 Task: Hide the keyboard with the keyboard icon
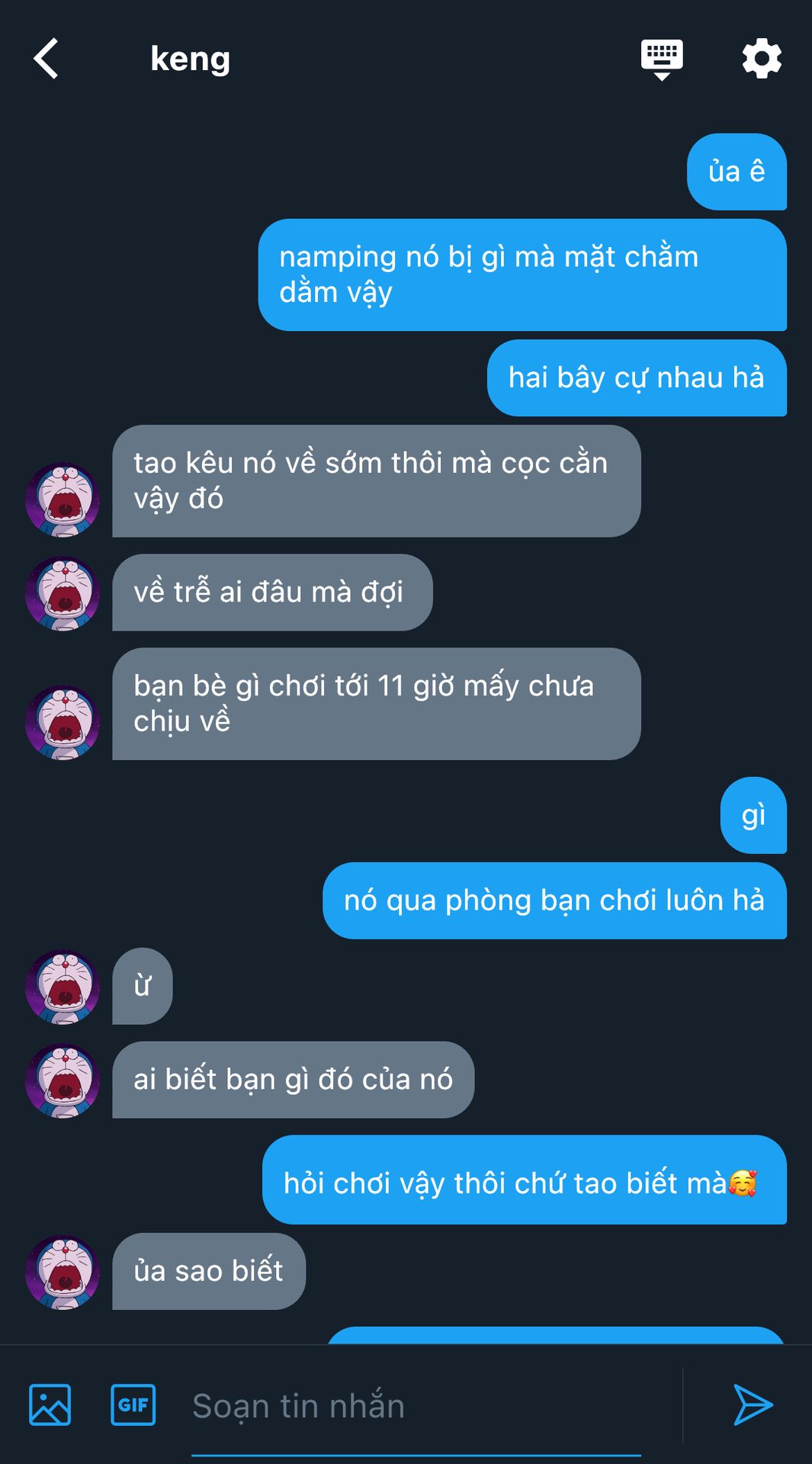(x=661, y=59)
